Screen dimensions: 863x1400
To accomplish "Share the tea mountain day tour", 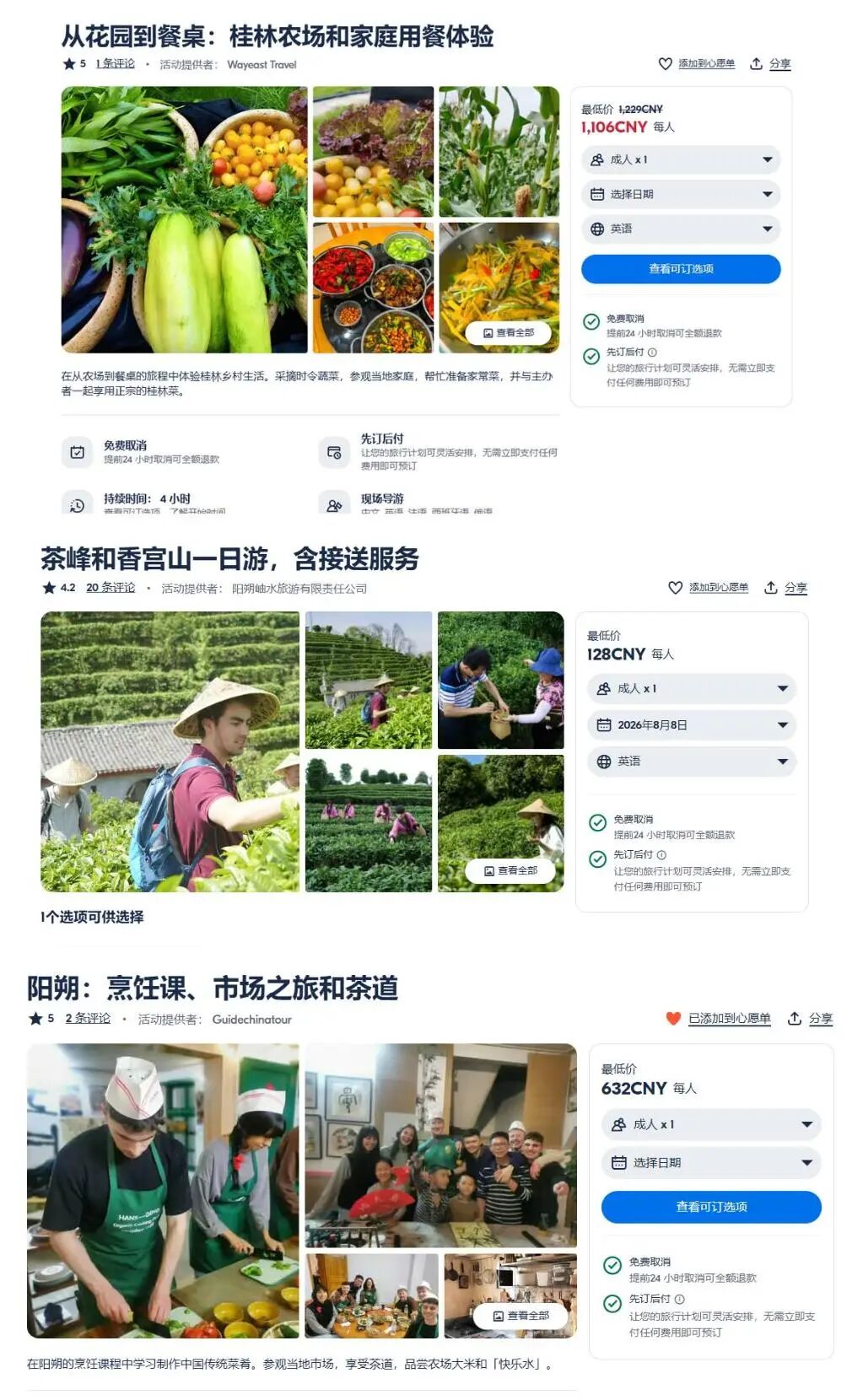I will (x=785, y=588).
